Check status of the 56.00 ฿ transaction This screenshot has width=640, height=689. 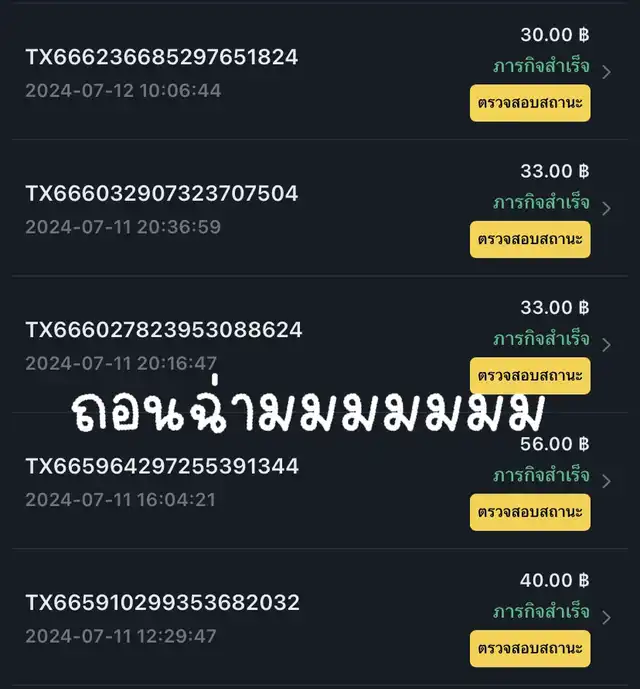[530, 512]
